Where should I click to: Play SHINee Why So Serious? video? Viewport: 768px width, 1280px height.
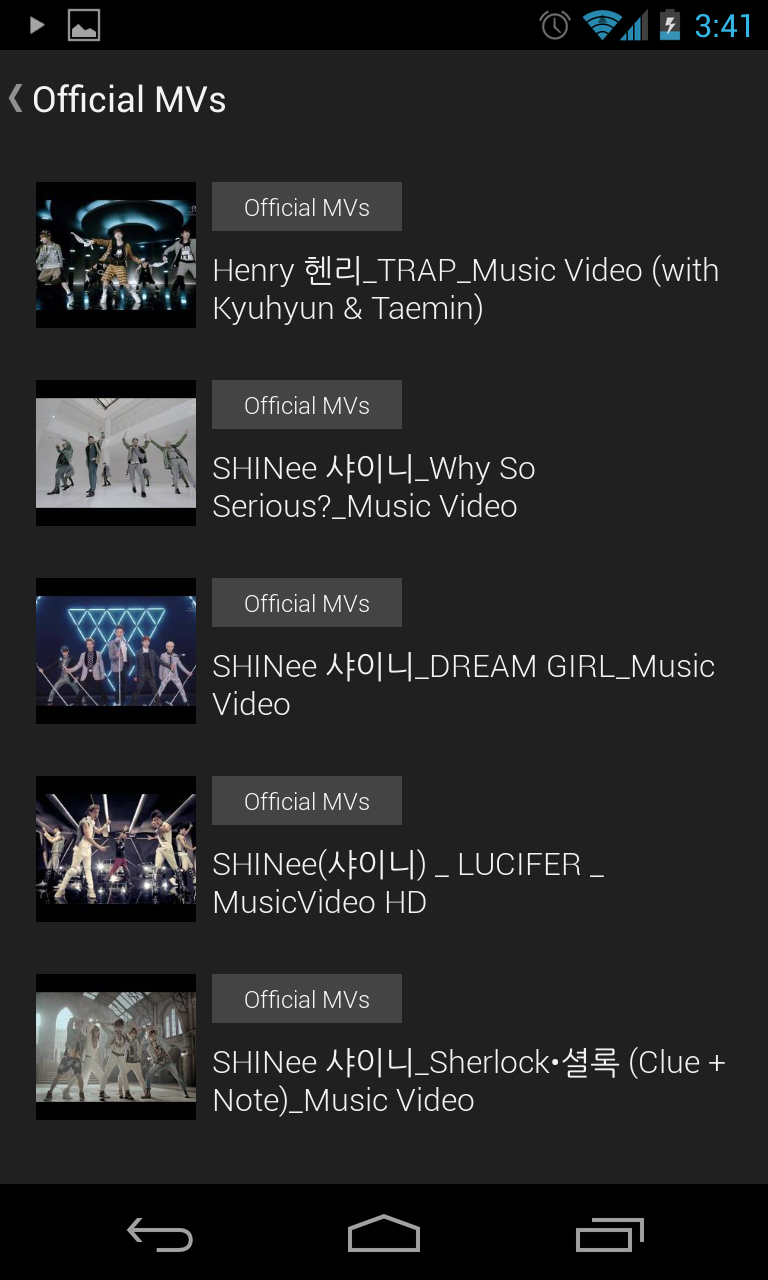(x=374, y=487)
